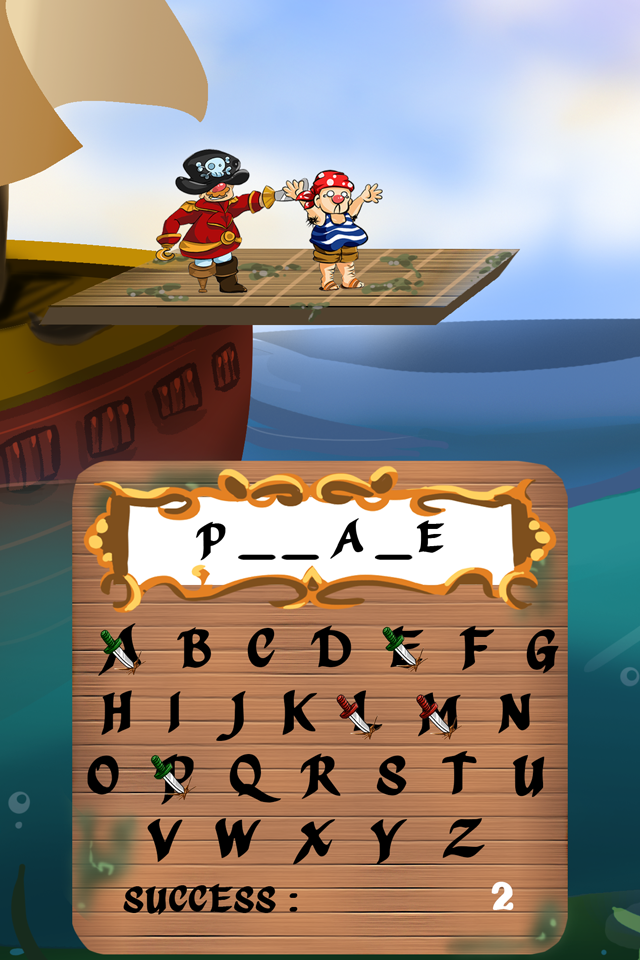
Task: Guess the letter Z
Action: tap(463, 838)
